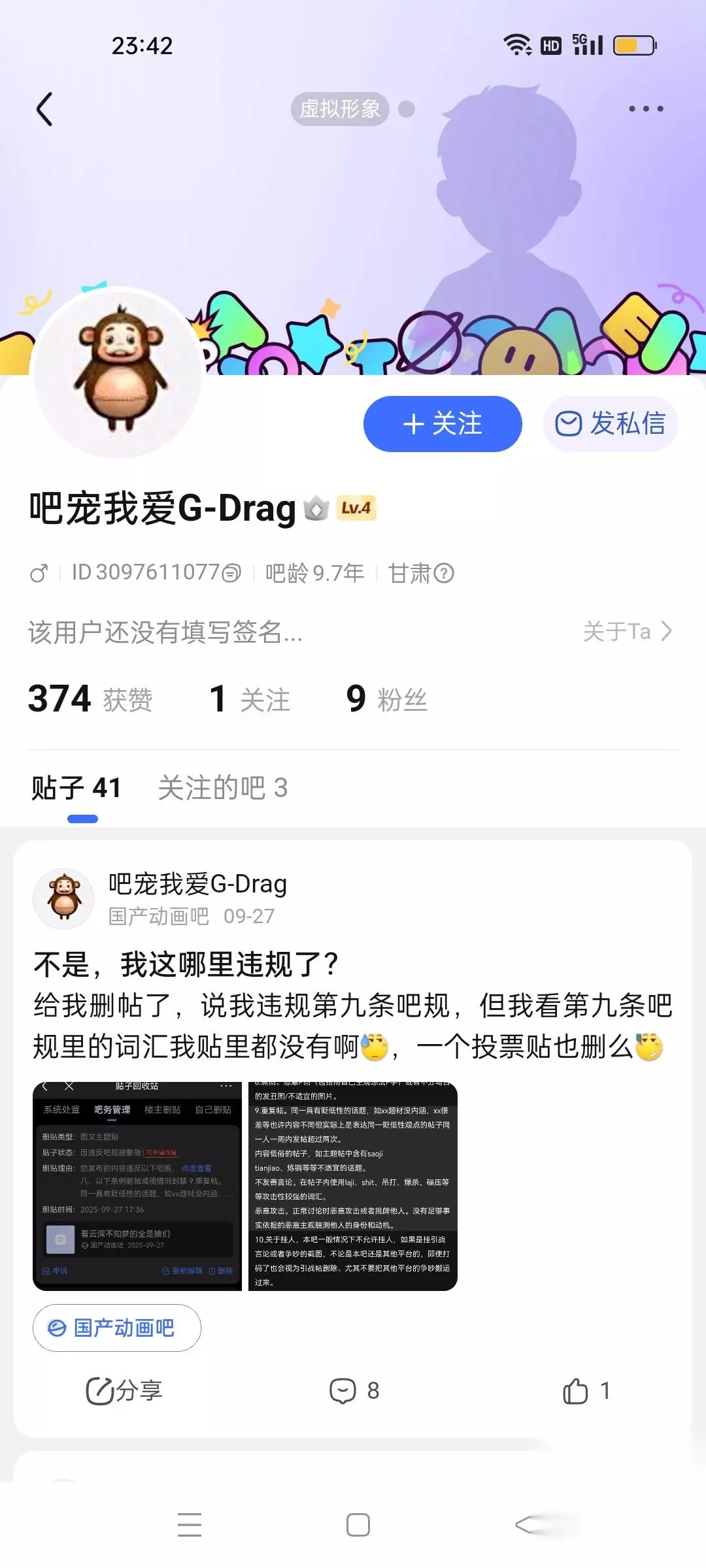The height and width of the screenshot is (1568, 706).
Task: Send a private message via 发私信
Action: click(x=610, y=424)
